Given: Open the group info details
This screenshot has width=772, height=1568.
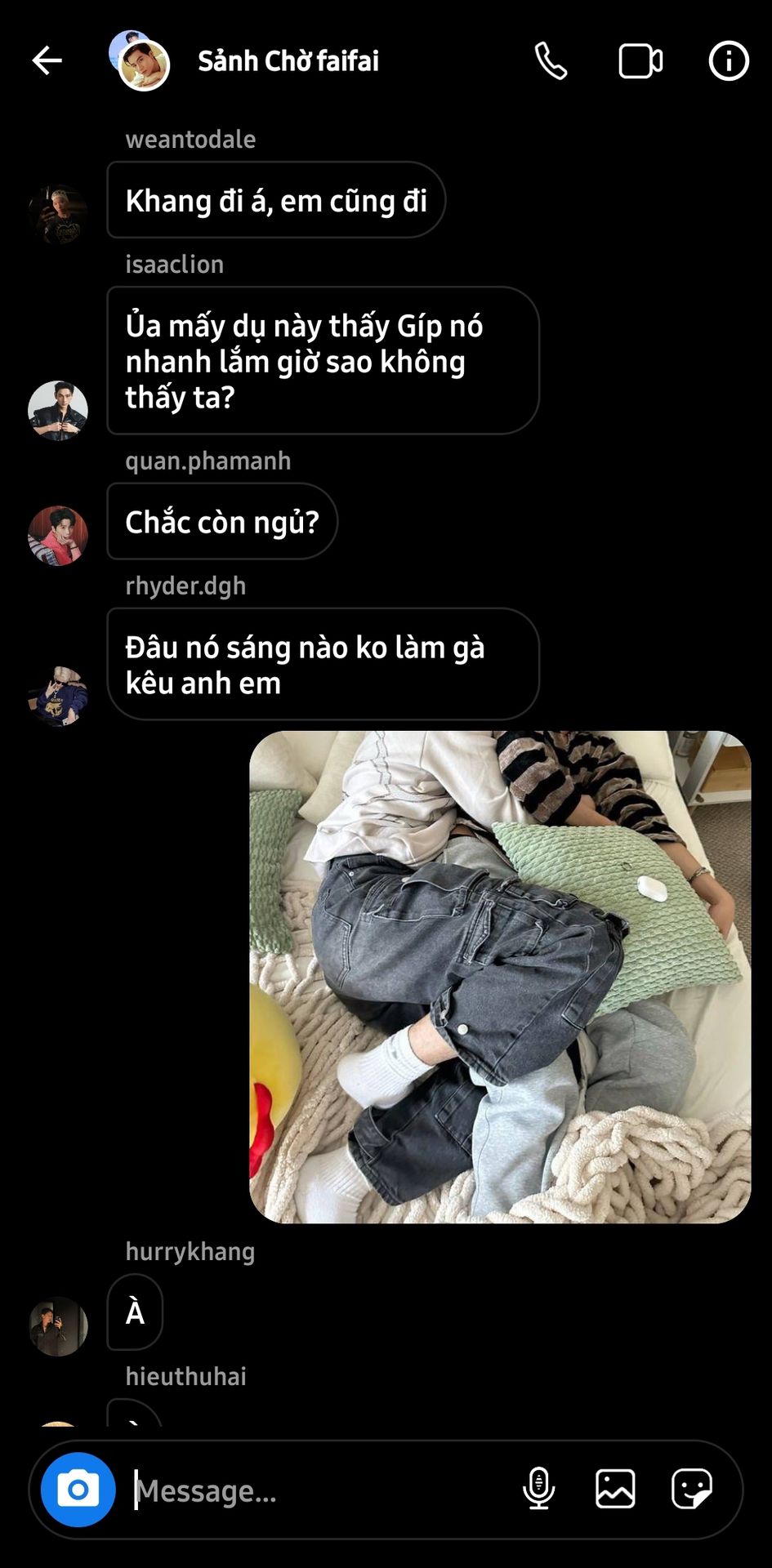Looking at the screenshot, I should (728, 61).
